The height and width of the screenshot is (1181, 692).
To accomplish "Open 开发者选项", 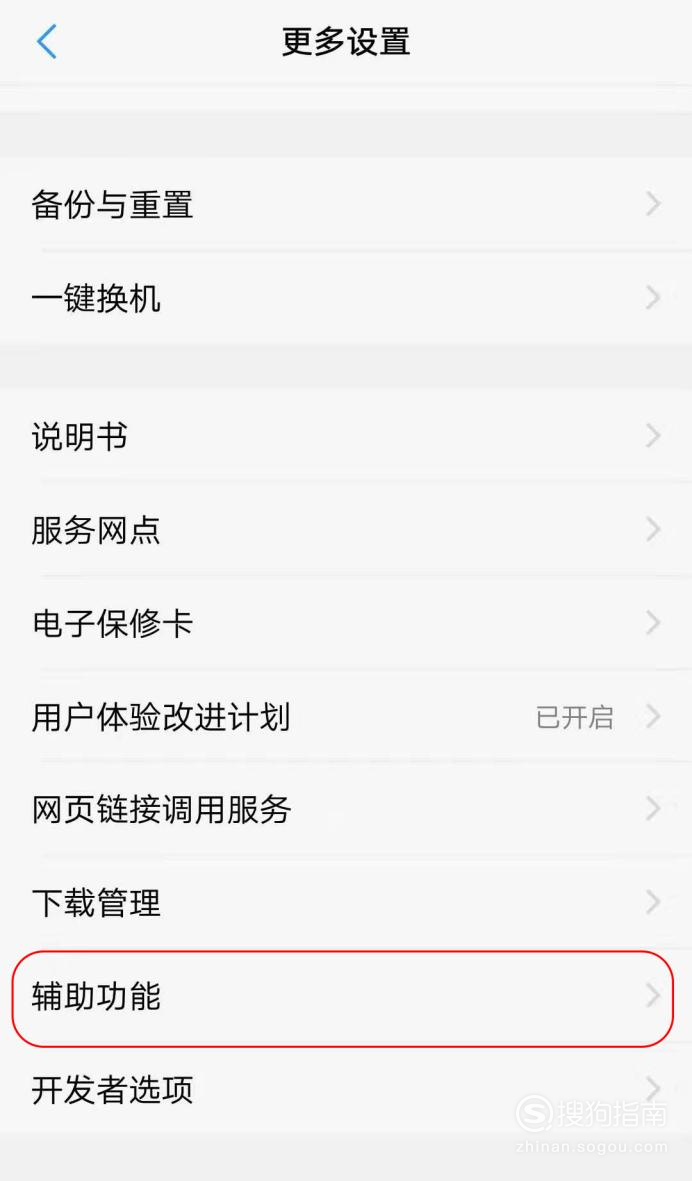I will (x=346, y=1089).
